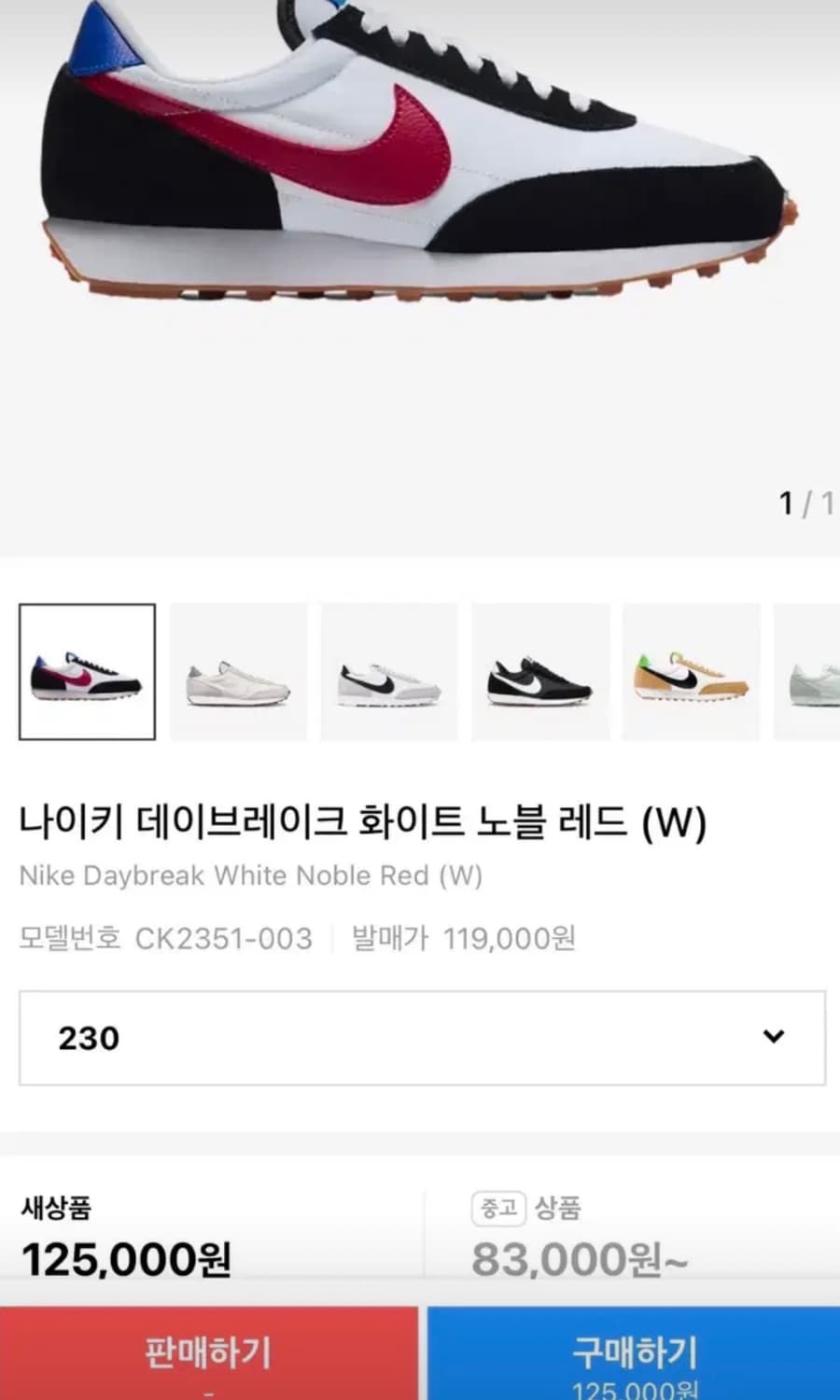Viewport: 840px width, 1400px height.
Task: Select the black Daybreak colorway thumbnail
Action: (x=539, y=672)
